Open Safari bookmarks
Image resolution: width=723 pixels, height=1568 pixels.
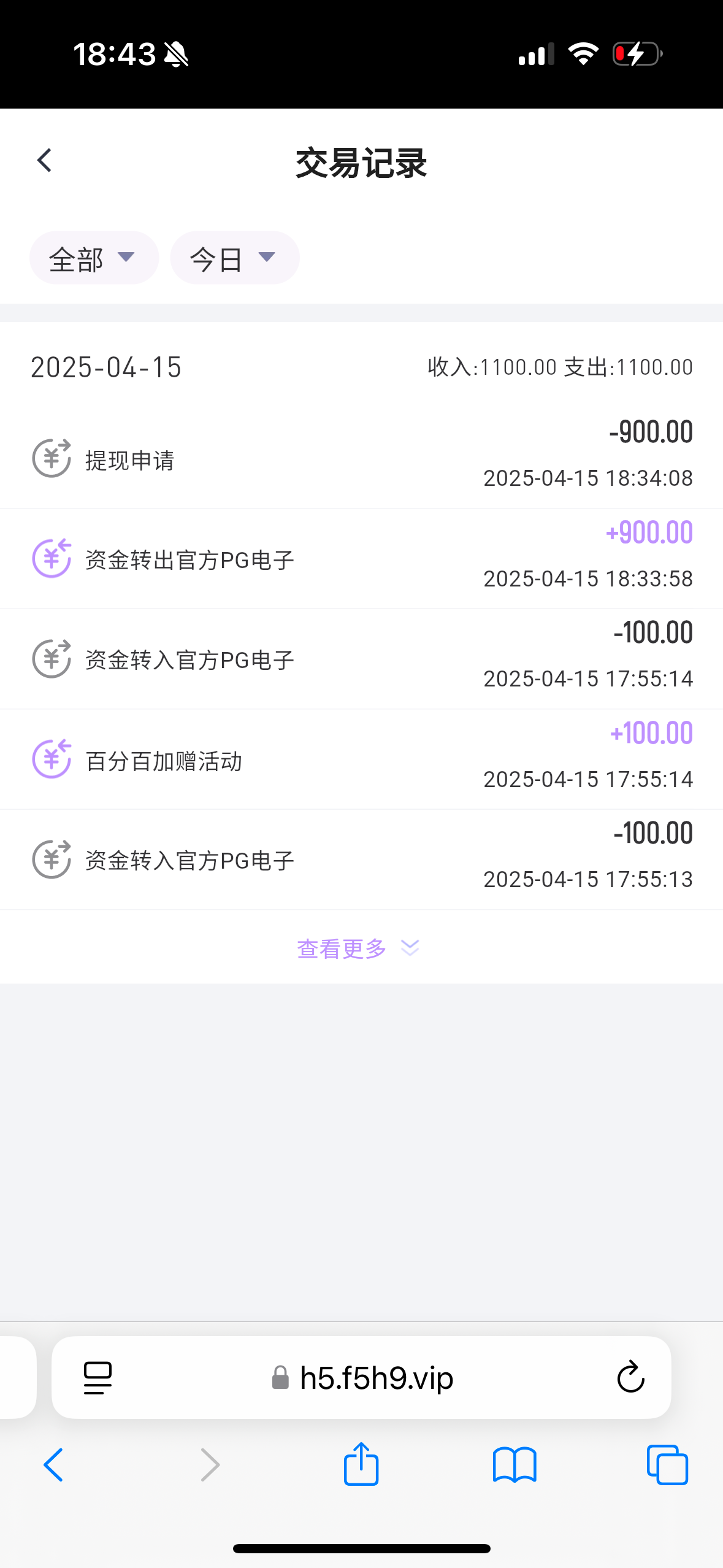(515, 1465)
